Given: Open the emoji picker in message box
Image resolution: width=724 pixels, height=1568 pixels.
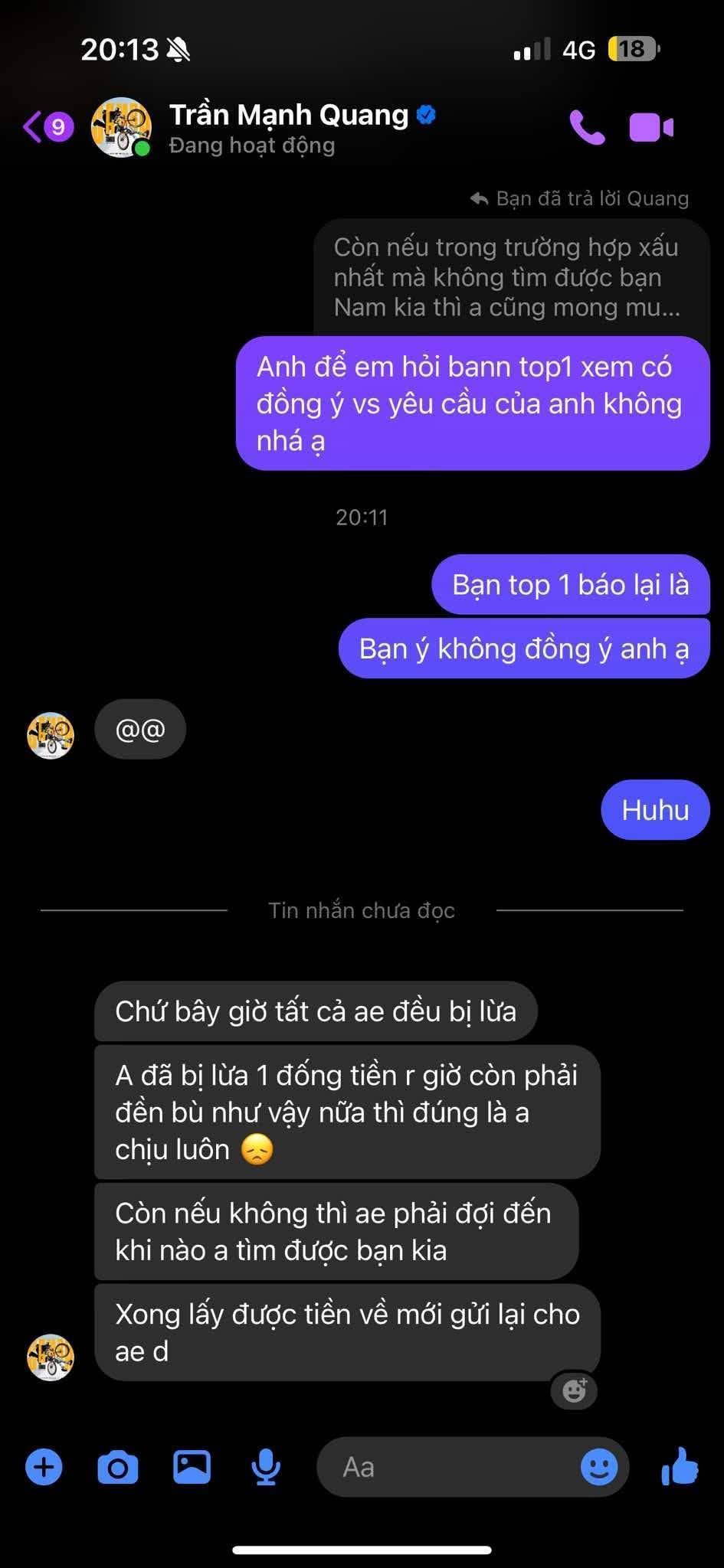Looking at the screenshot, I should point(598,1468).
